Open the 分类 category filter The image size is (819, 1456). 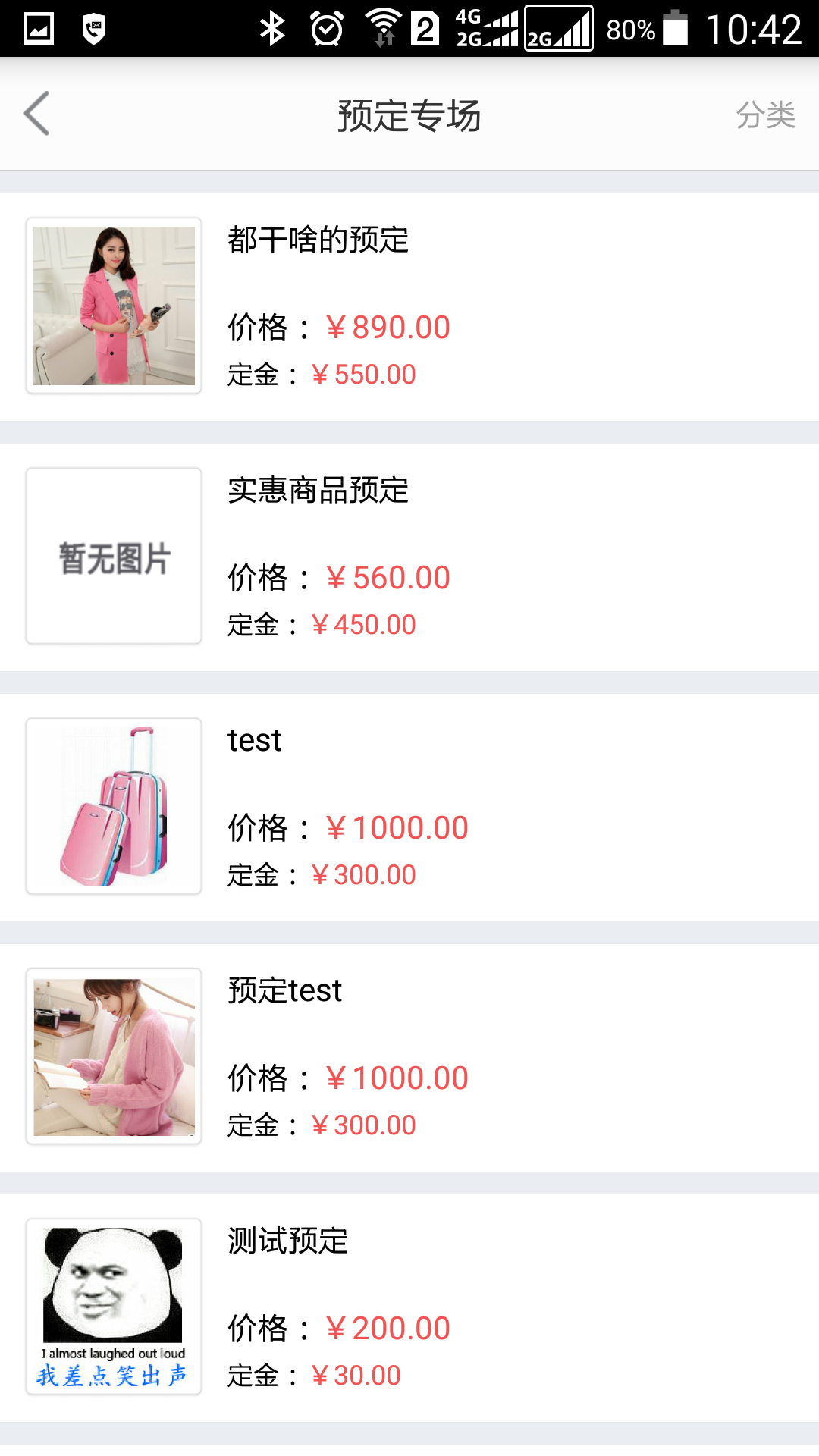coord(765,115)
